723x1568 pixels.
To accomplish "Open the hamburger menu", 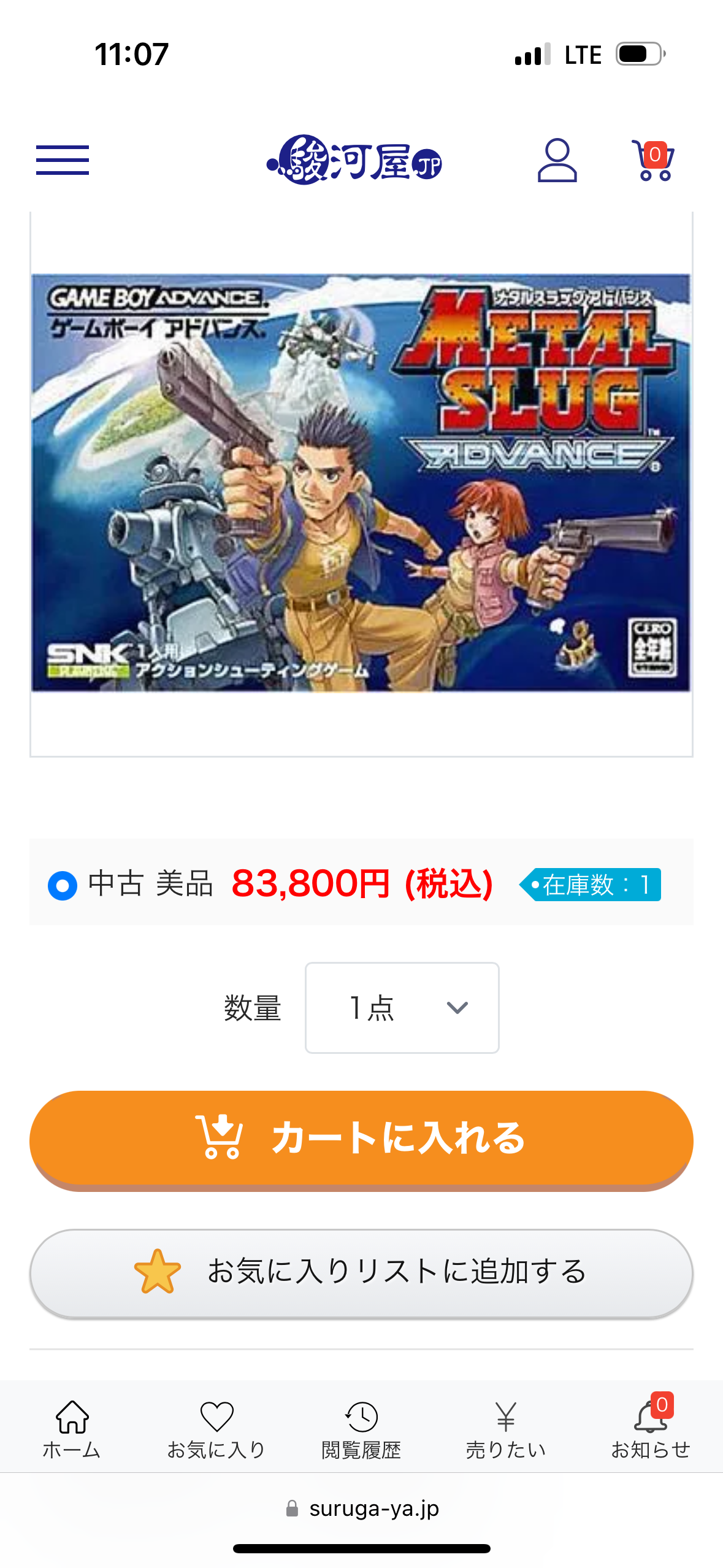I will (x=63, y=160).
